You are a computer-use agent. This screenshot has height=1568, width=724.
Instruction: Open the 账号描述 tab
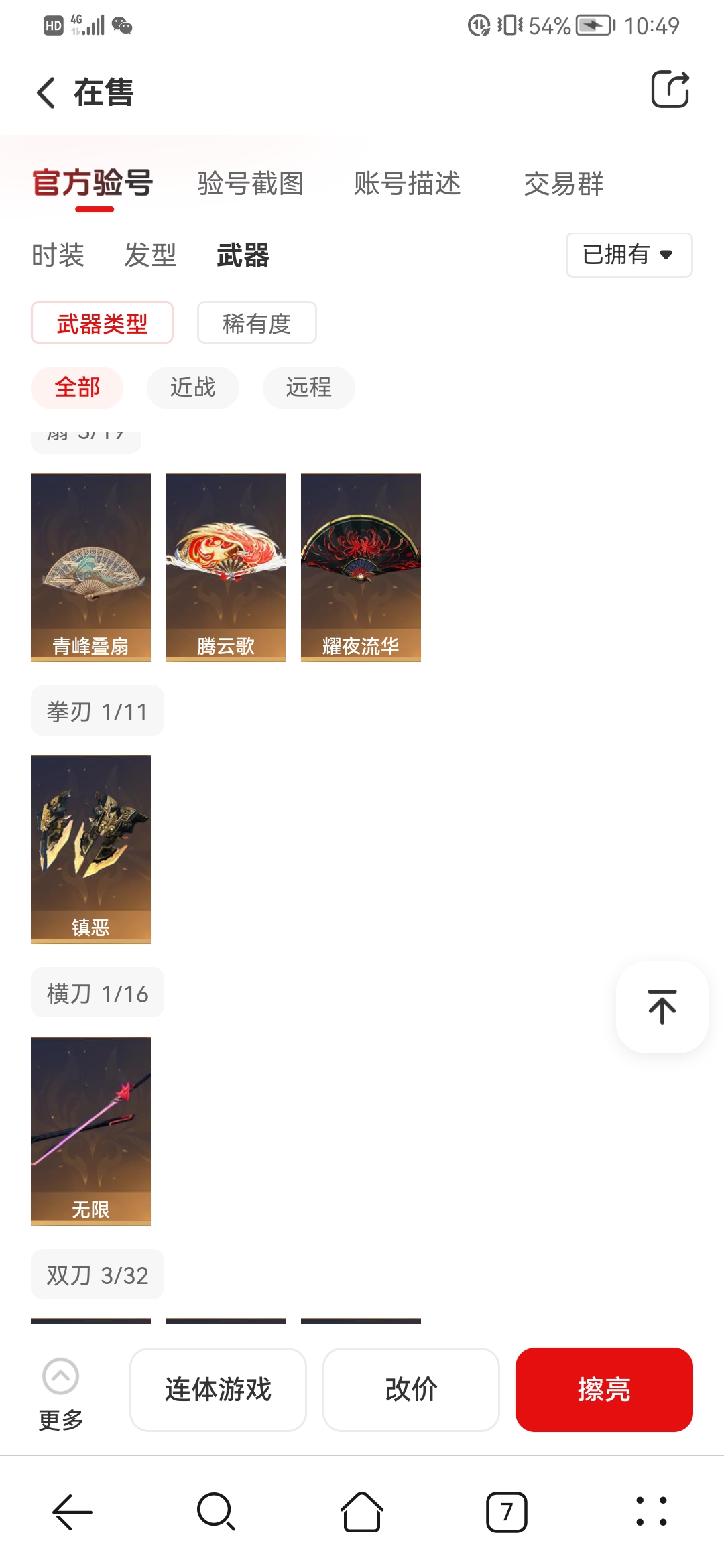407,183
